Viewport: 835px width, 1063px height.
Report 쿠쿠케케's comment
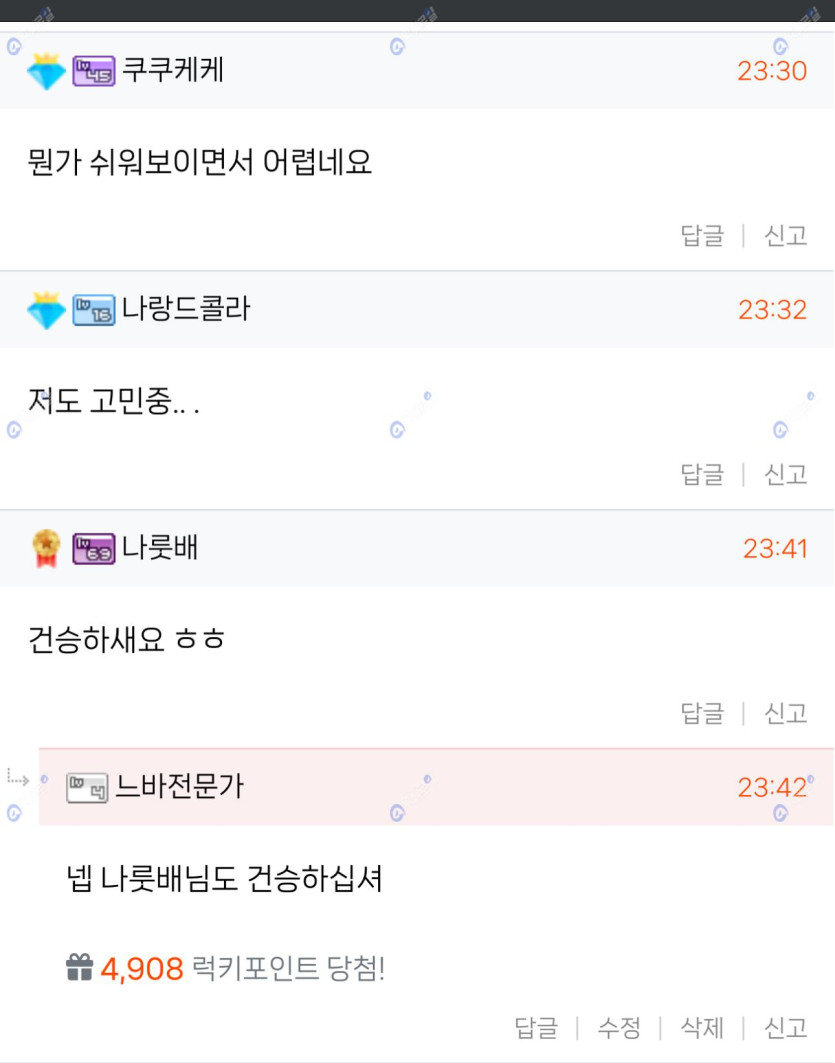pyautogui.click(x=785, y=236)
